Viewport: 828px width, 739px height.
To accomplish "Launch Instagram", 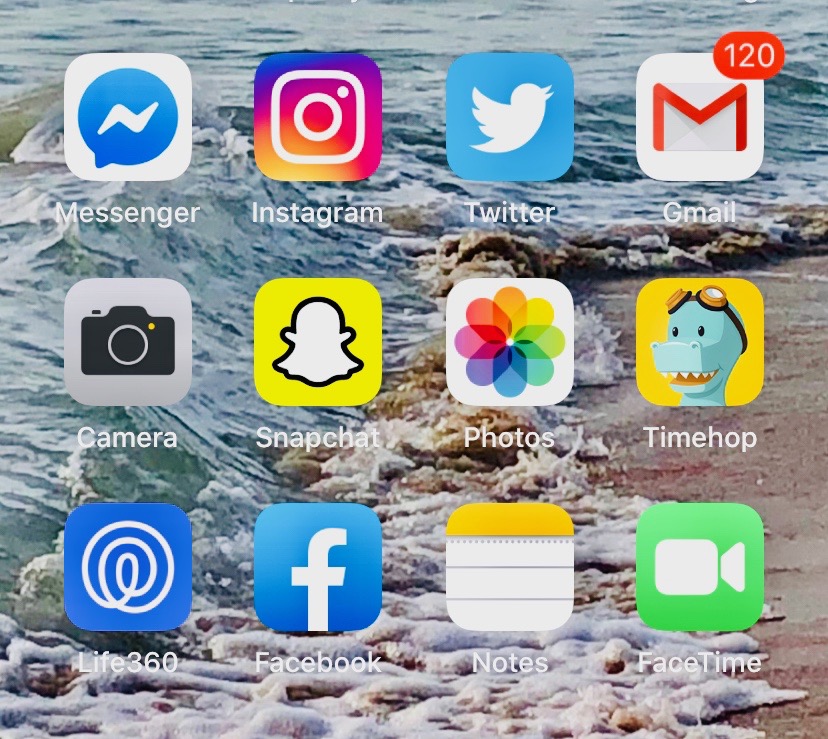I will (x=318, y=117).
